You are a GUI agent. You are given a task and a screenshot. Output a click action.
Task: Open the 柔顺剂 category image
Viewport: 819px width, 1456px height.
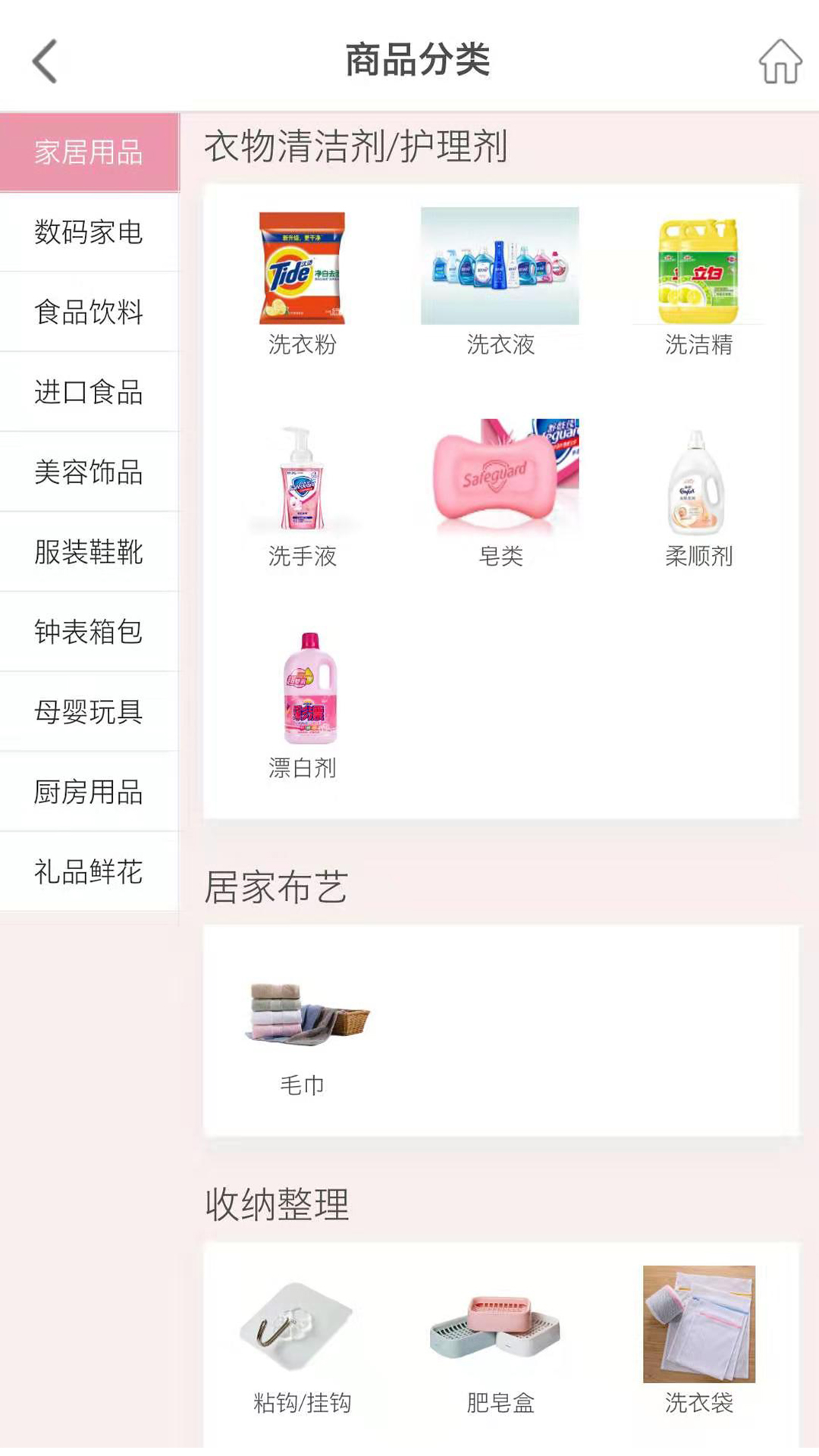pos(697,482)
